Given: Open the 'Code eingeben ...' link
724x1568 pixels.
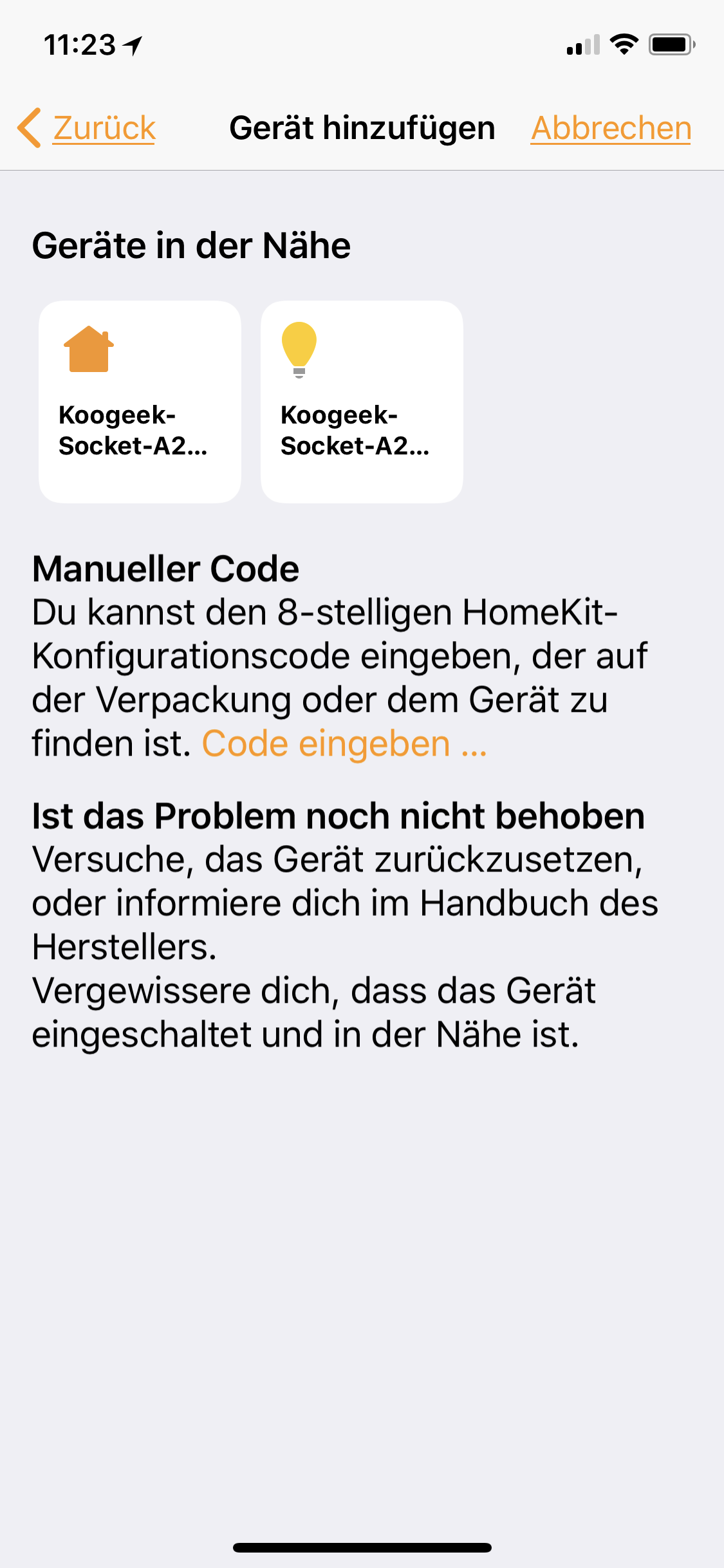Looking at the screenshot, I should click(344, 744).
